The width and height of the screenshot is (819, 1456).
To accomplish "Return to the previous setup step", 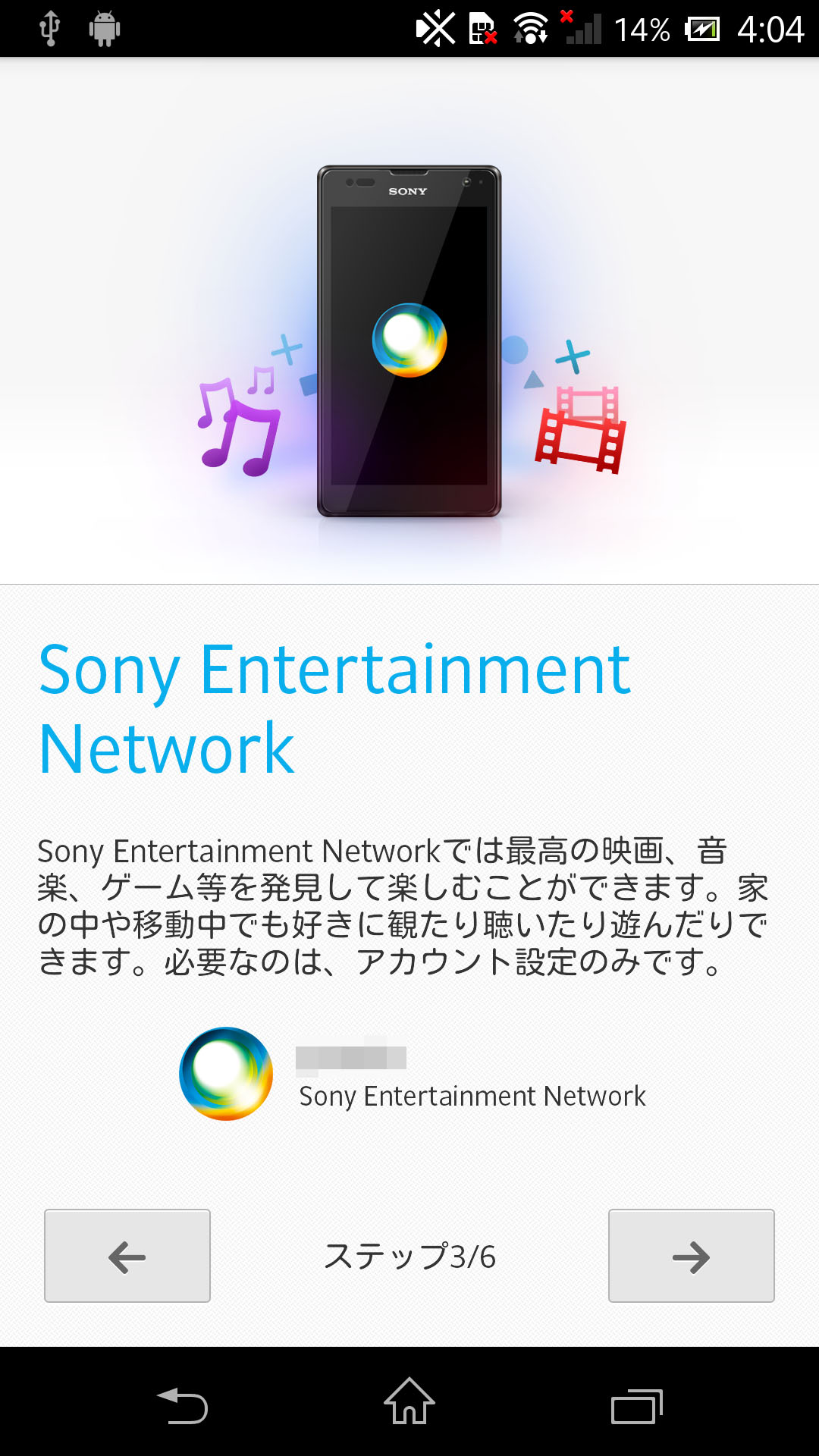I will pos(127,1256).
